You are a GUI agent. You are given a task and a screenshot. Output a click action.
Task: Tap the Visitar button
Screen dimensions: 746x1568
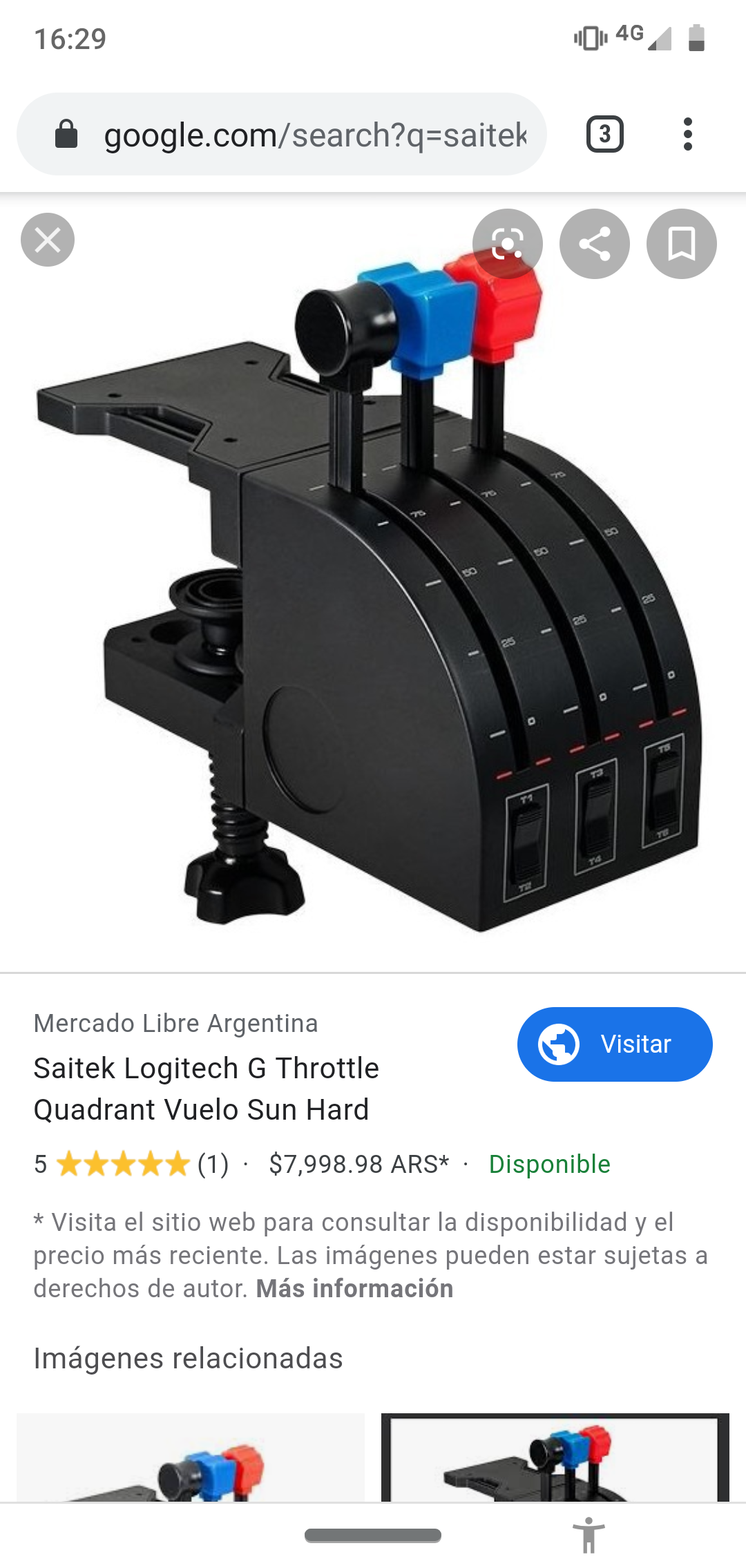(x=614, y=1044)
